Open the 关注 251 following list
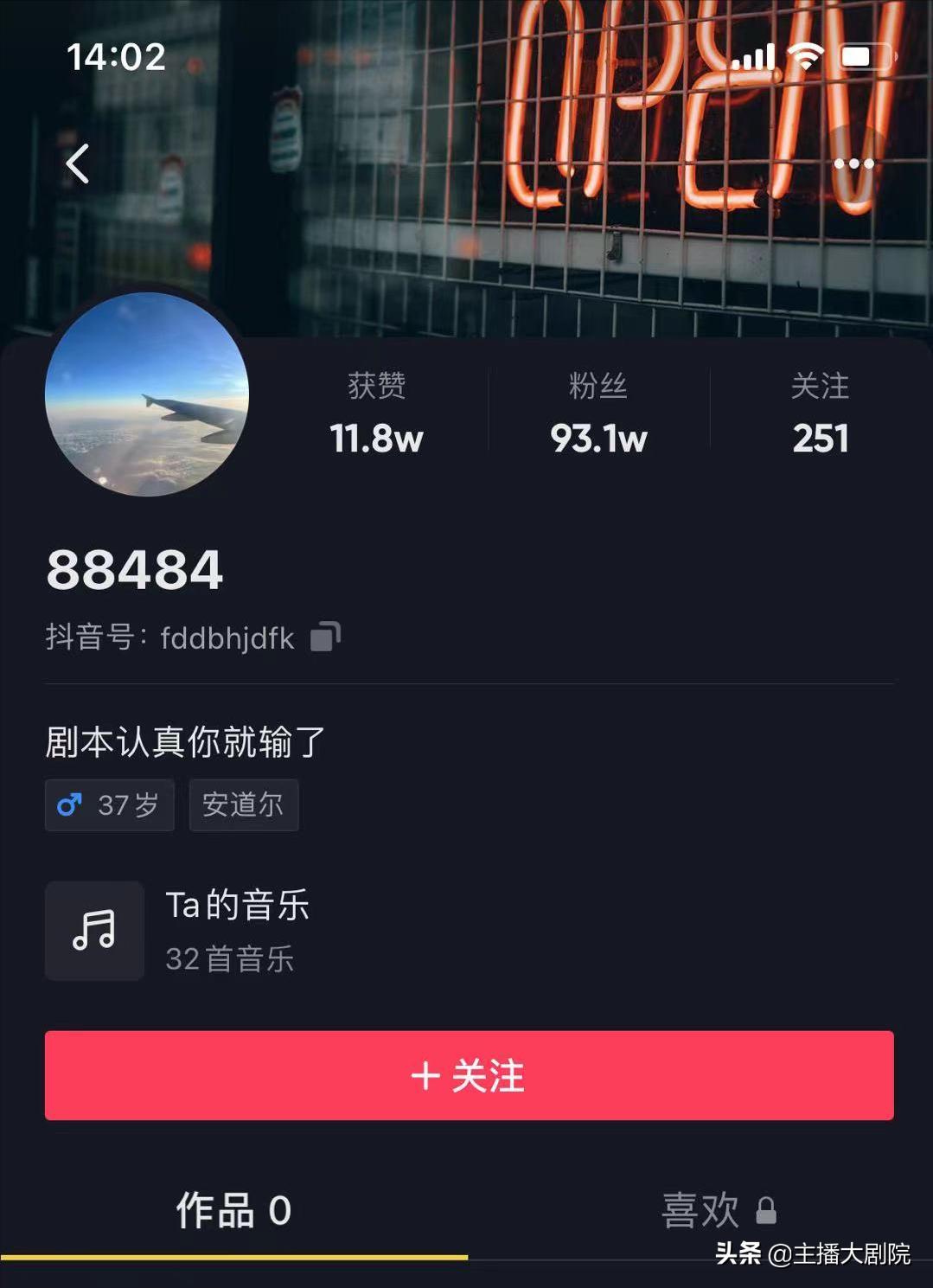Image resolution: width=933 pixels, height=1288 pixels. coord(818,413)
